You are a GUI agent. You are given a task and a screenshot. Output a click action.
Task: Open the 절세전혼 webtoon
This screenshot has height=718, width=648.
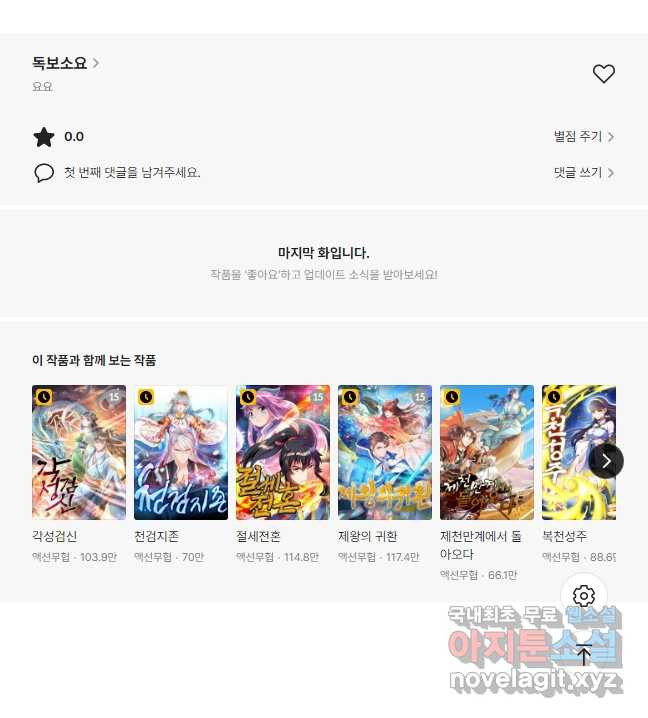[283, 452]
